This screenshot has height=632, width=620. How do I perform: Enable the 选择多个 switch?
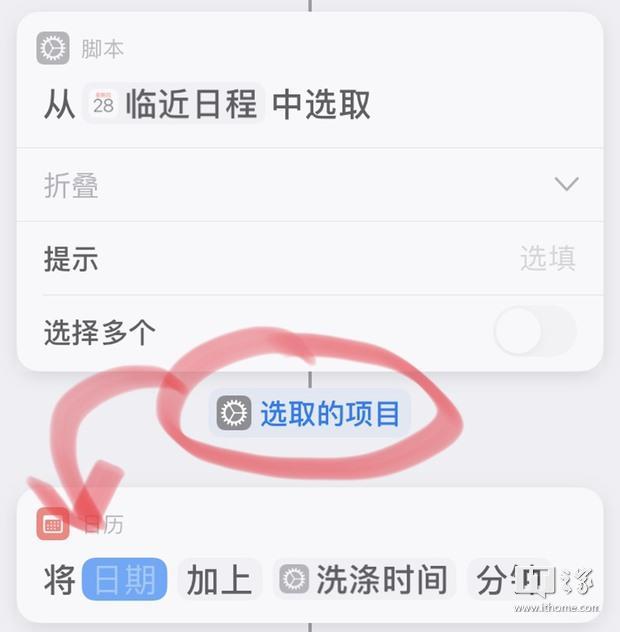(x=535, y=332)
